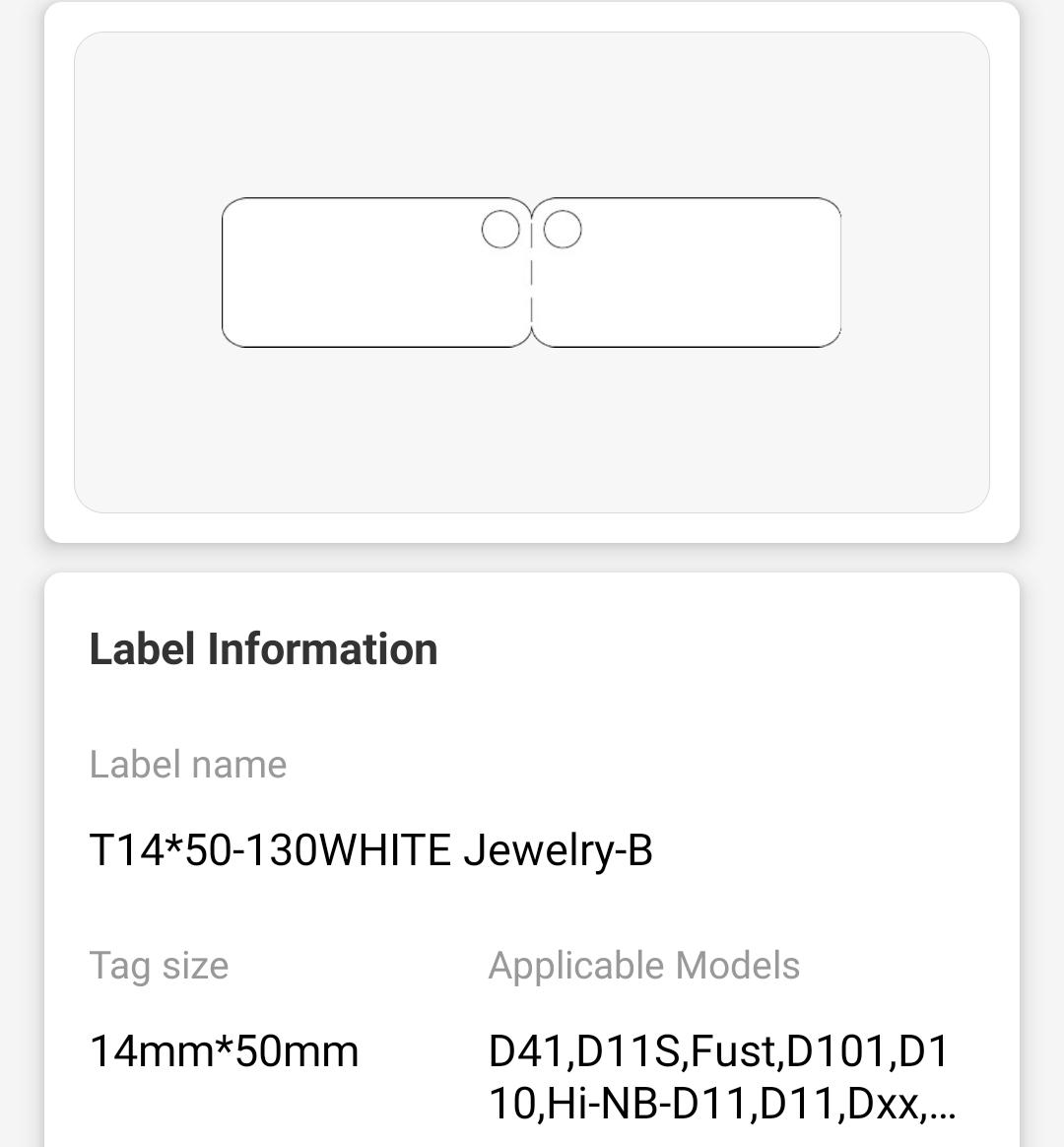Click the ellipsis after Dxx in models list

coord(941,1106)
